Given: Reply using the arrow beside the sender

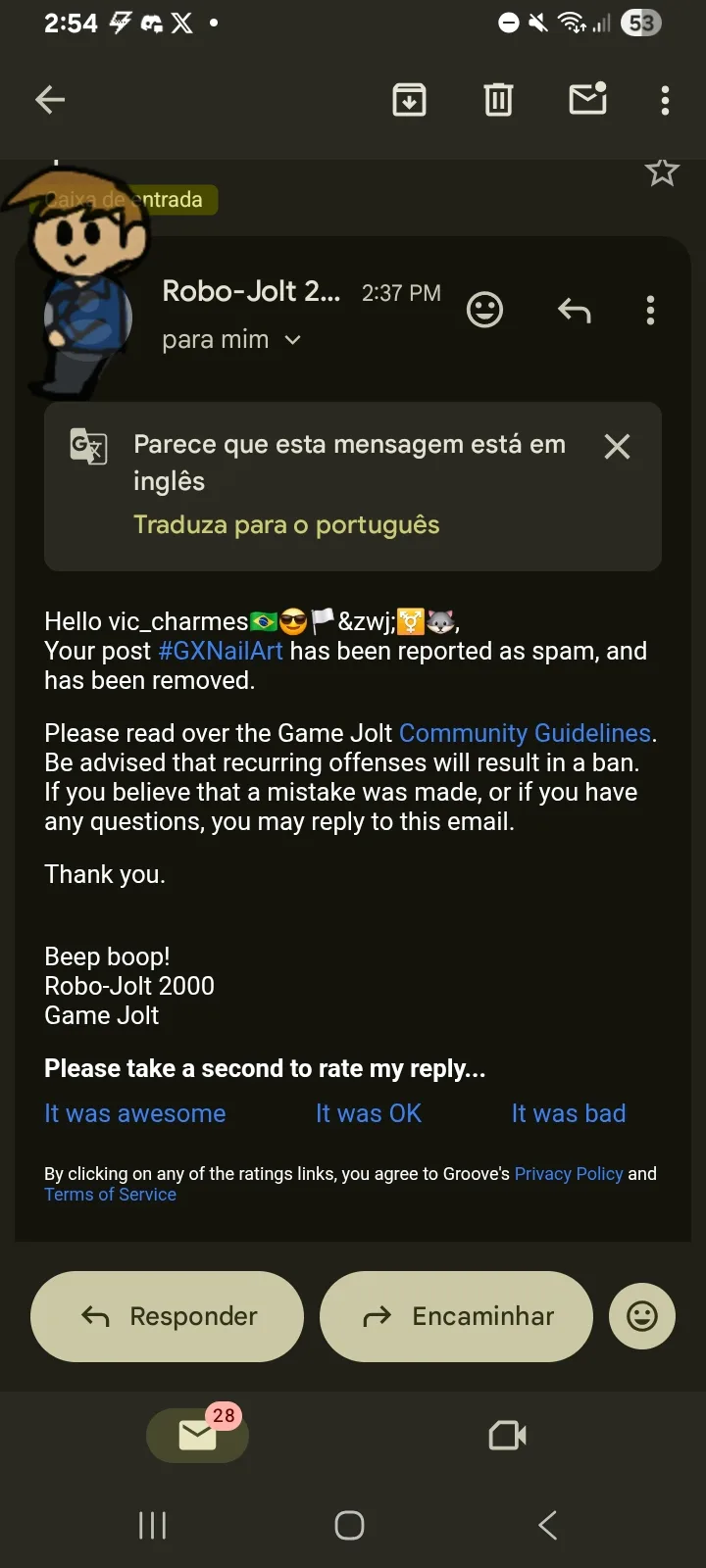Looking at the screenshot, I should (x=575, y=311).
